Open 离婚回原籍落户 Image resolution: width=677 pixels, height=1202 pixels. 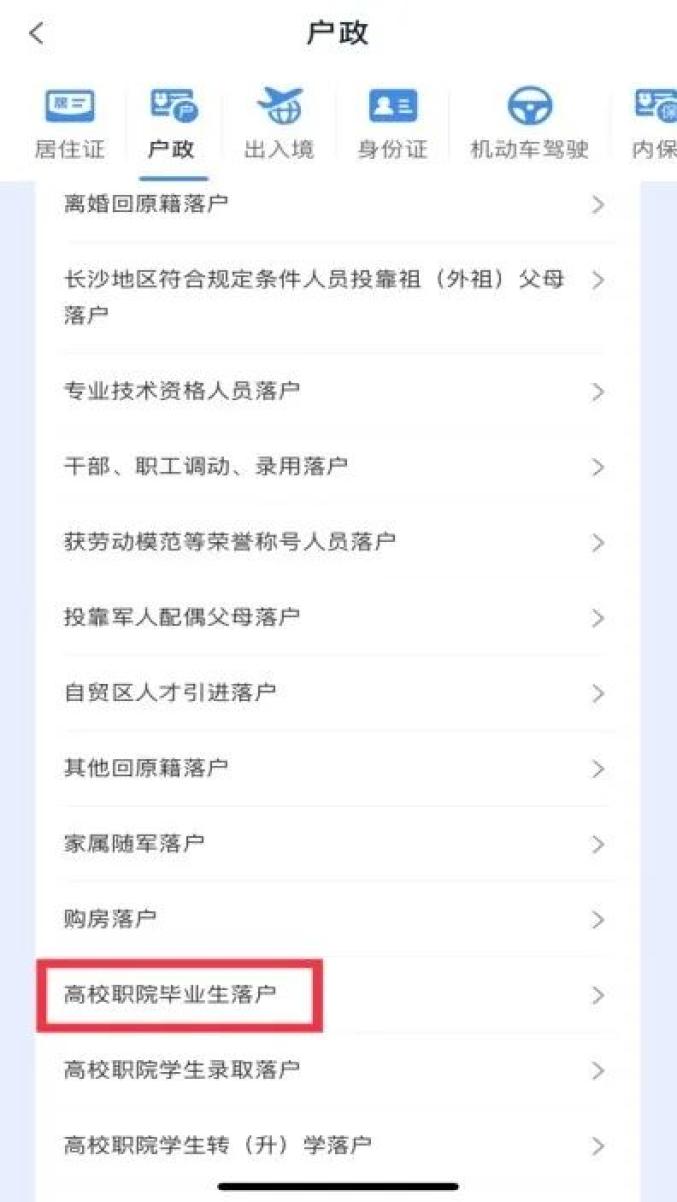(x=337, y=204)
